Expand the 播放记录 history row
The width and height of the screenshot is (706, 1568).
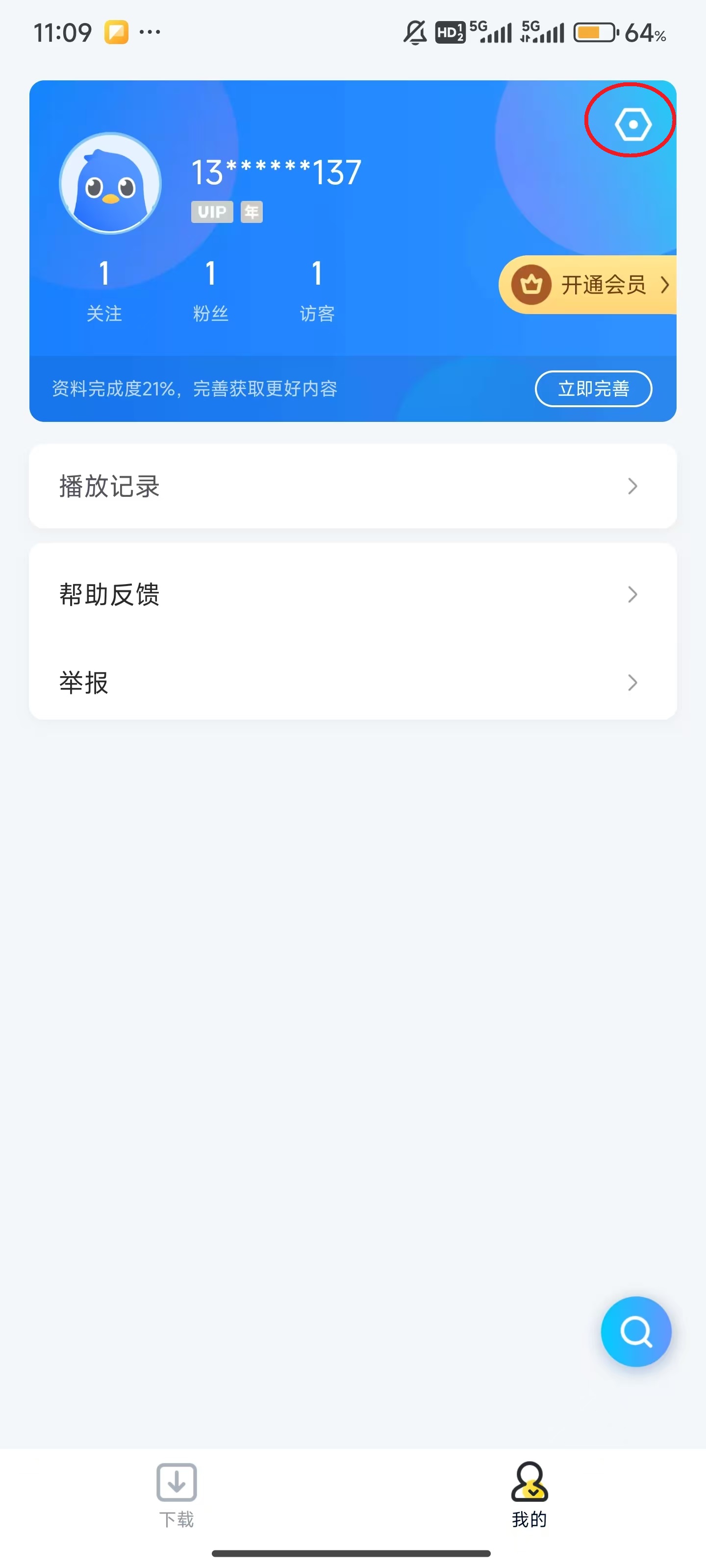coord(353,486)
